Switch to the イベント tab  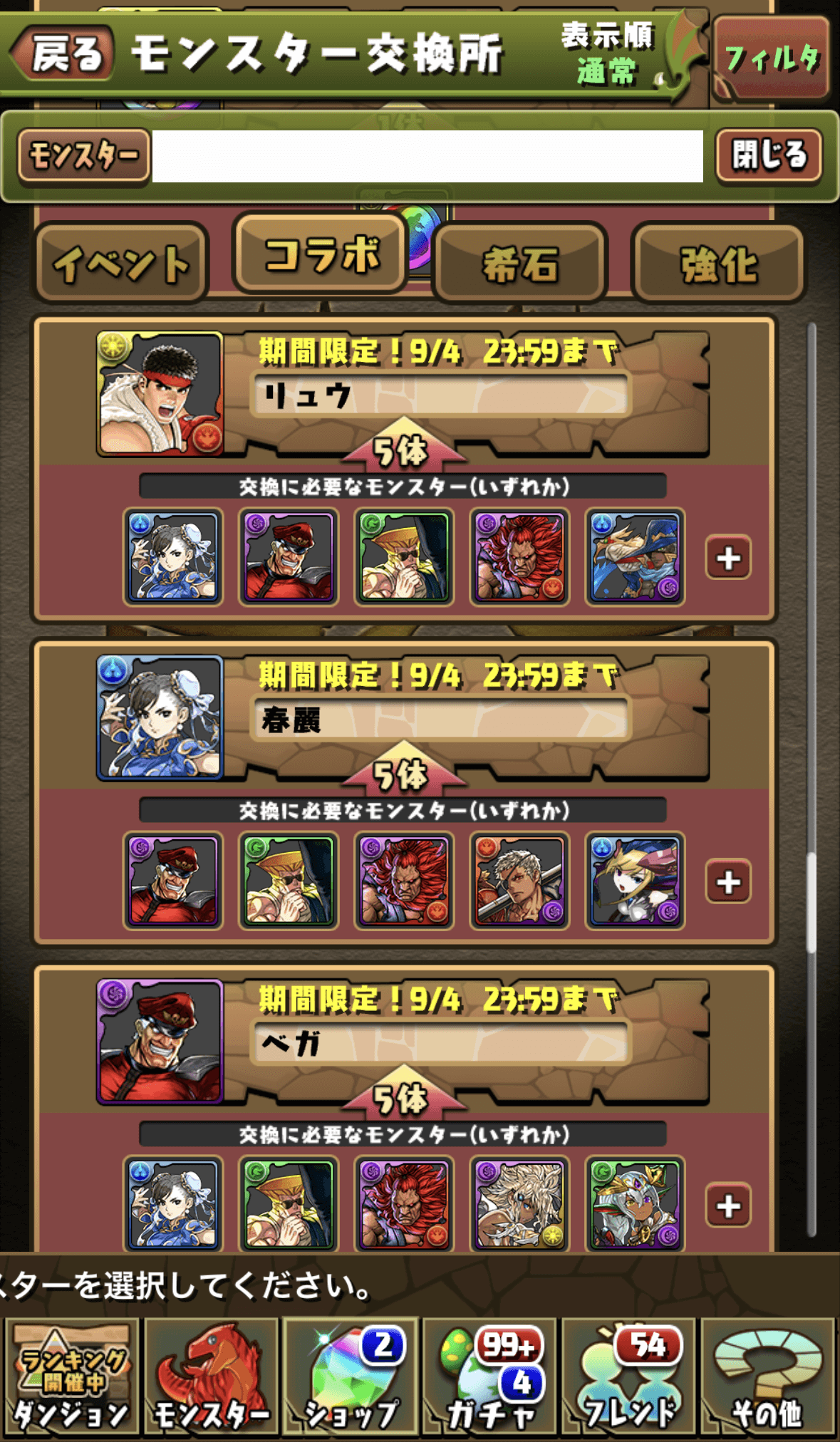[121, 264]
